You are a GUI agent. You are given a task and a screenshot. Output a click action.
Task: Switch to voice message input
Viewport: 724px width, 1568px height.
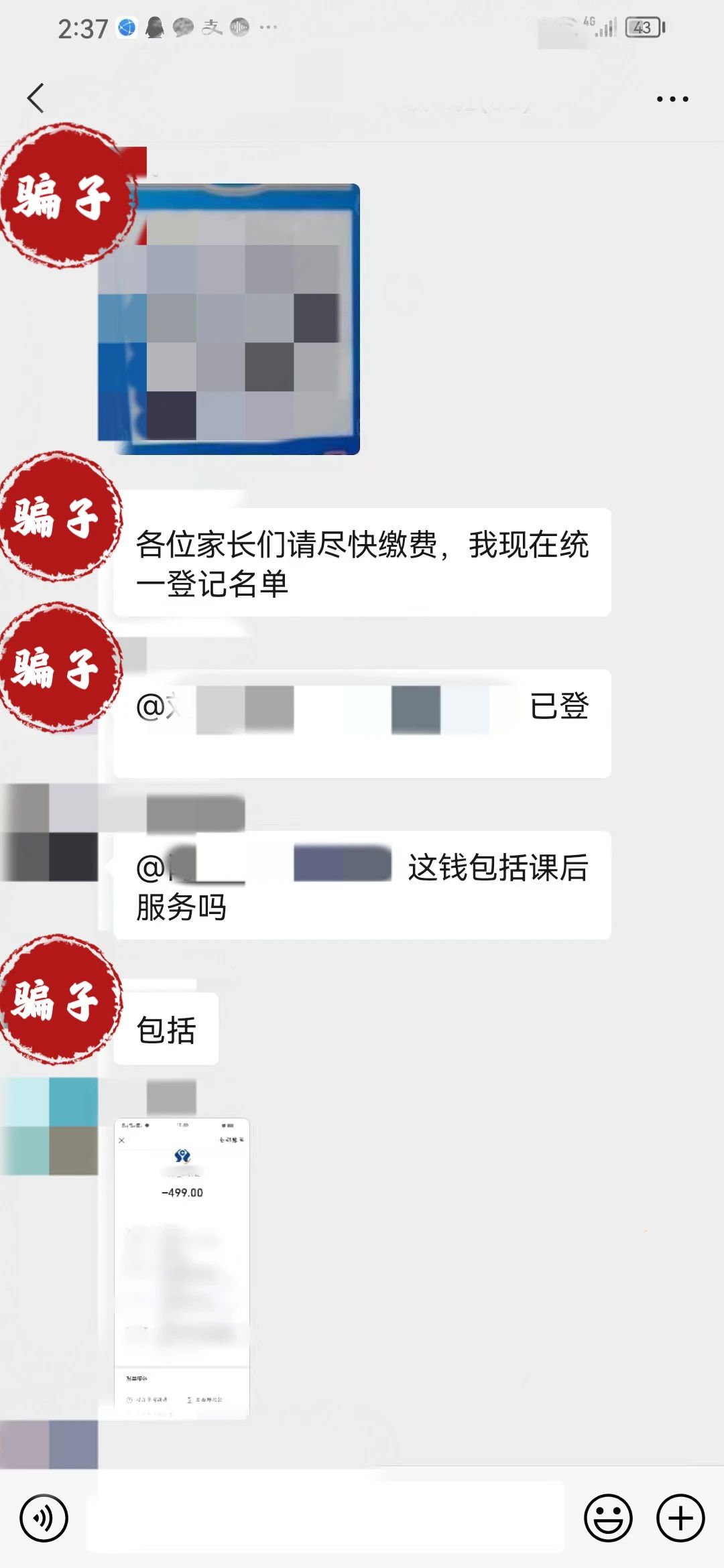click(x=44, y=1518)
